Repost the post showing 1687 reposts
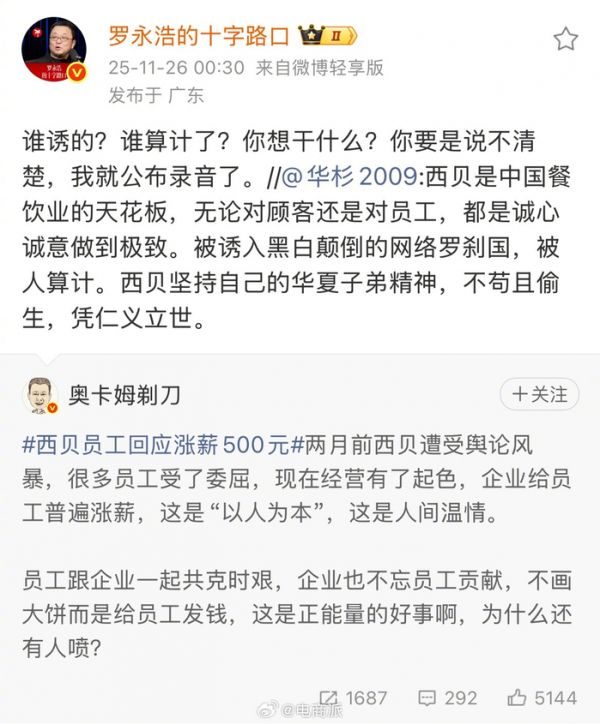This screenshot has height=724, width=600. pos(353,697)
